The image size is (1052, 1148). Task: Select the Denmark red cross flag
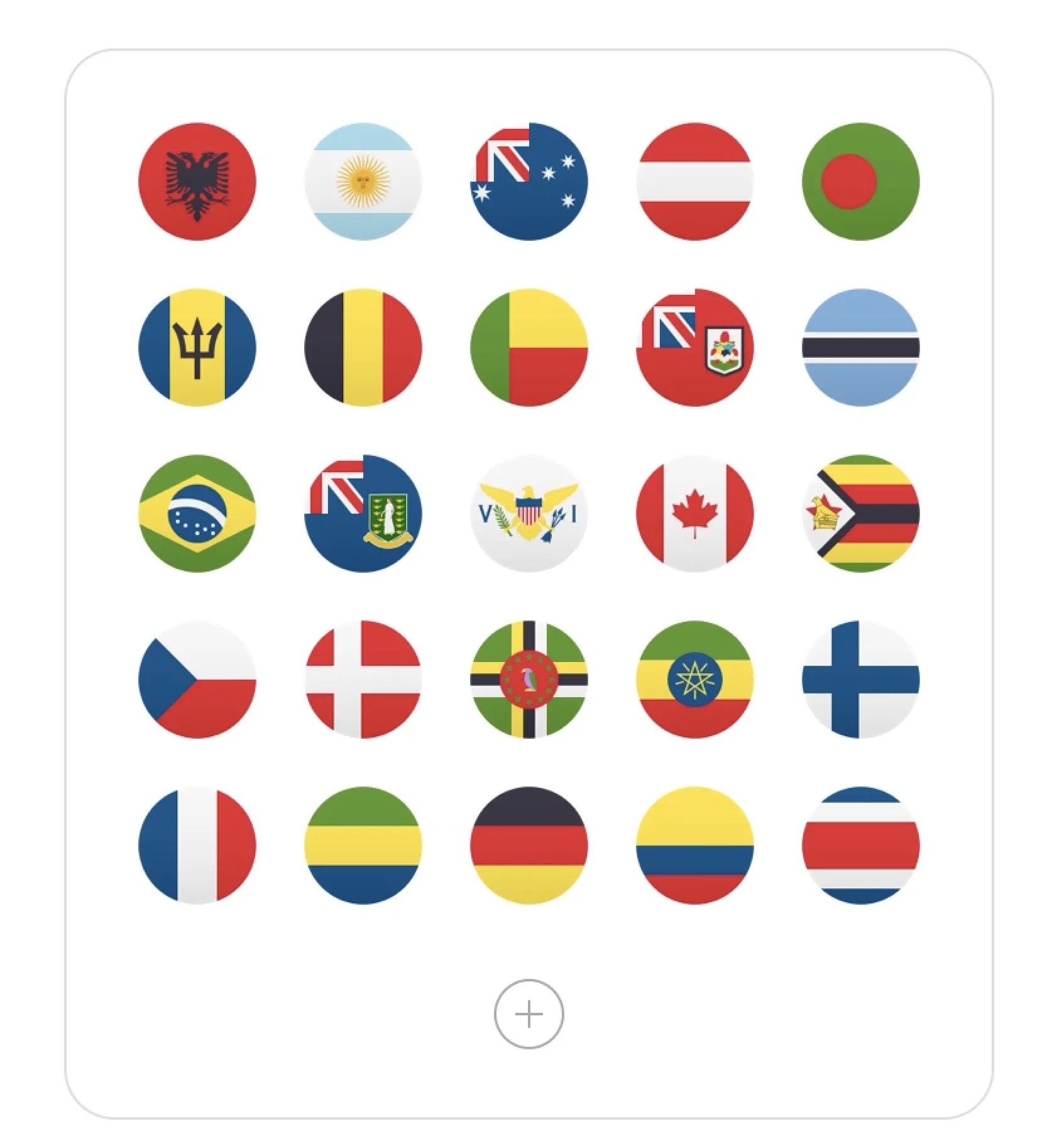(363, 679)
